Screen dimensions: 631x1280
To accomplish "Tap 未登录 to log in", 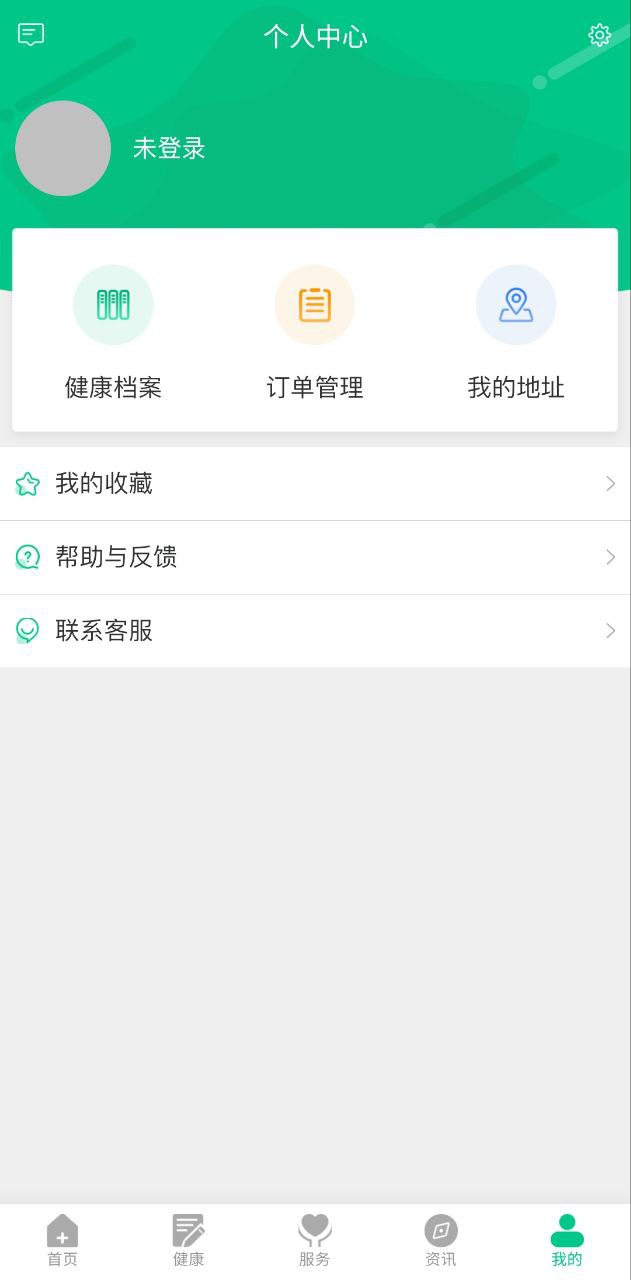I will click(169, 148).
